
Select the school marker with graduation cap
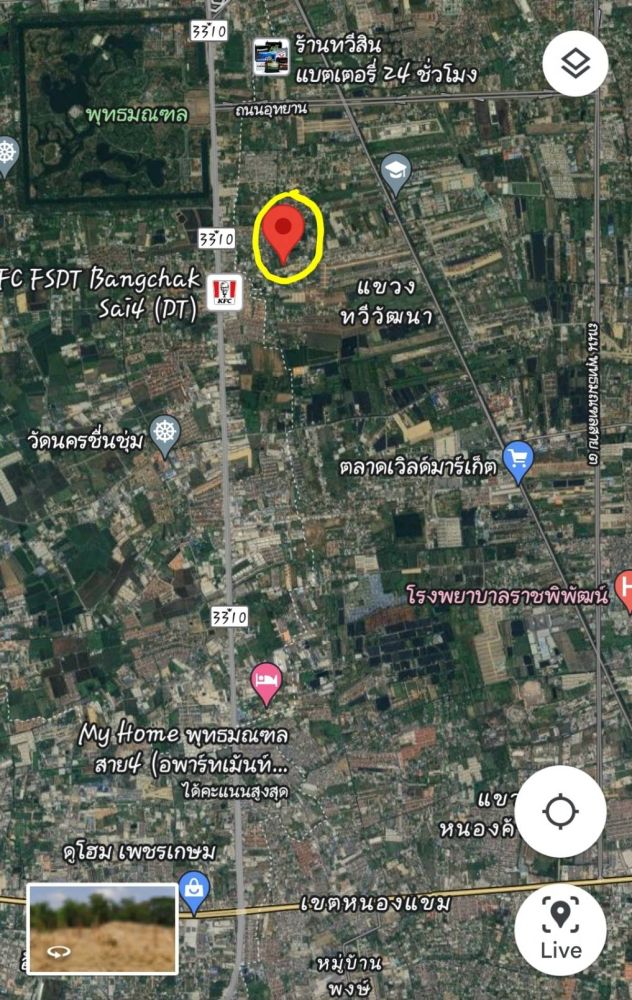click(397, 172)
